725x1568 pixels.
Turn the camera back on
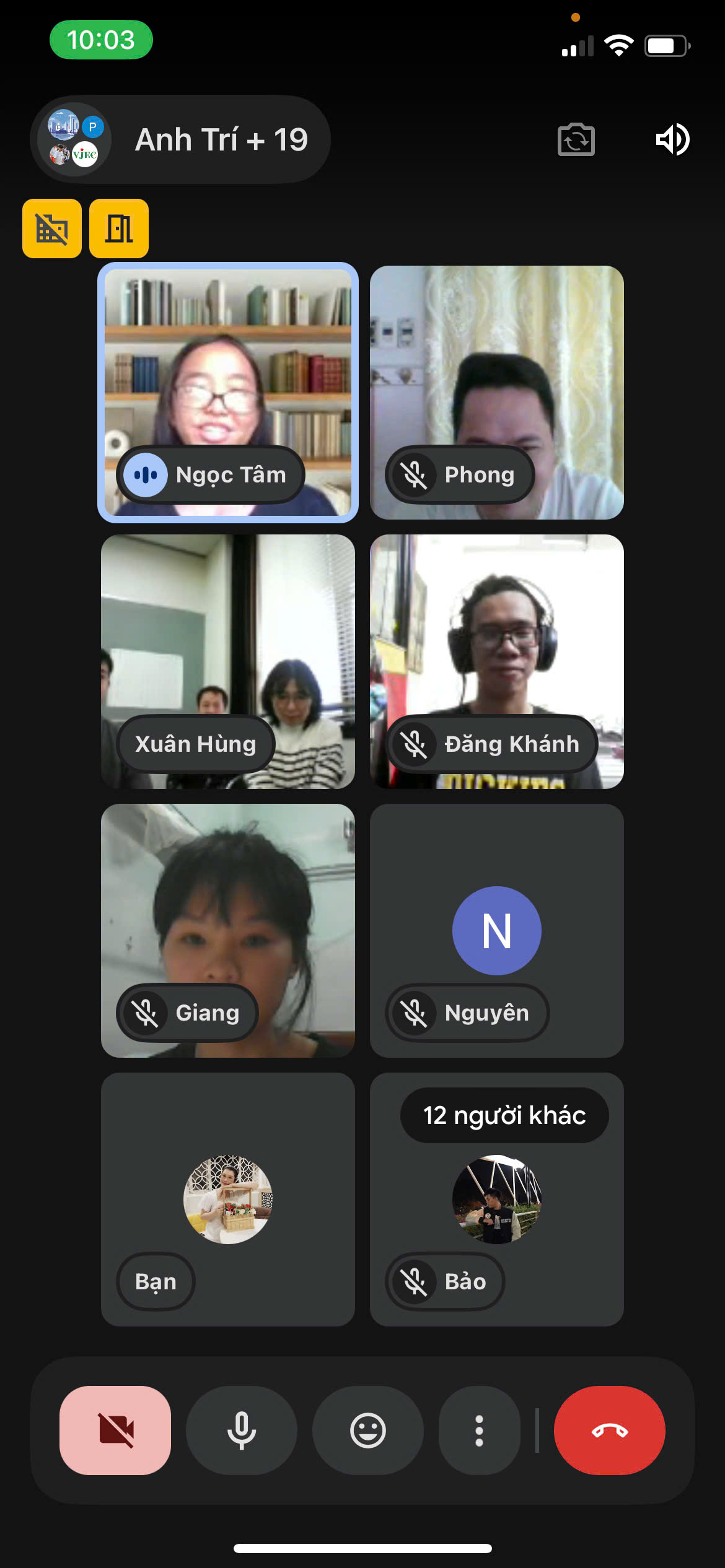tap(115, 1430)
